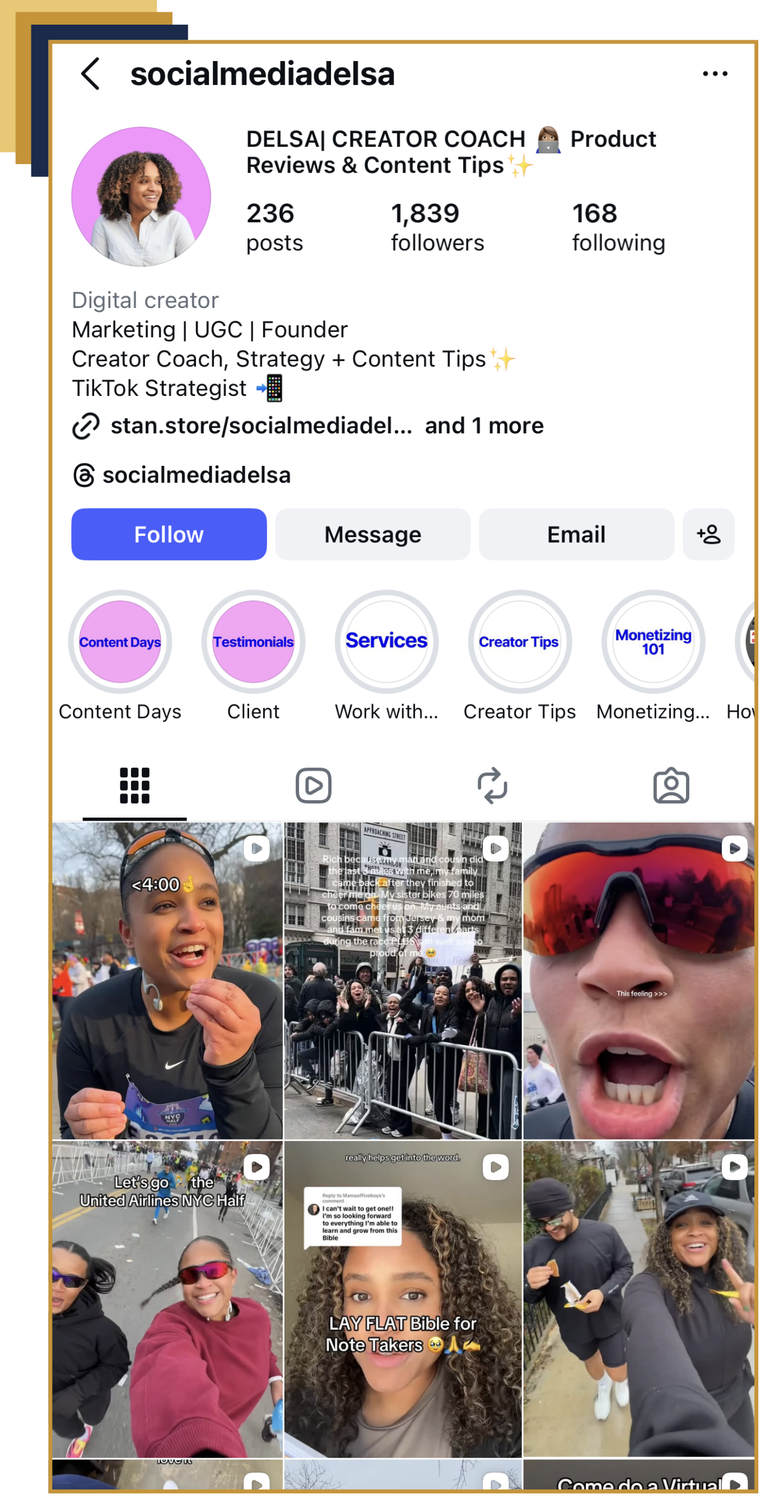Open the United Airlines NYC Half reel
Viewport: 784px width, 1512px height.
167,1298
